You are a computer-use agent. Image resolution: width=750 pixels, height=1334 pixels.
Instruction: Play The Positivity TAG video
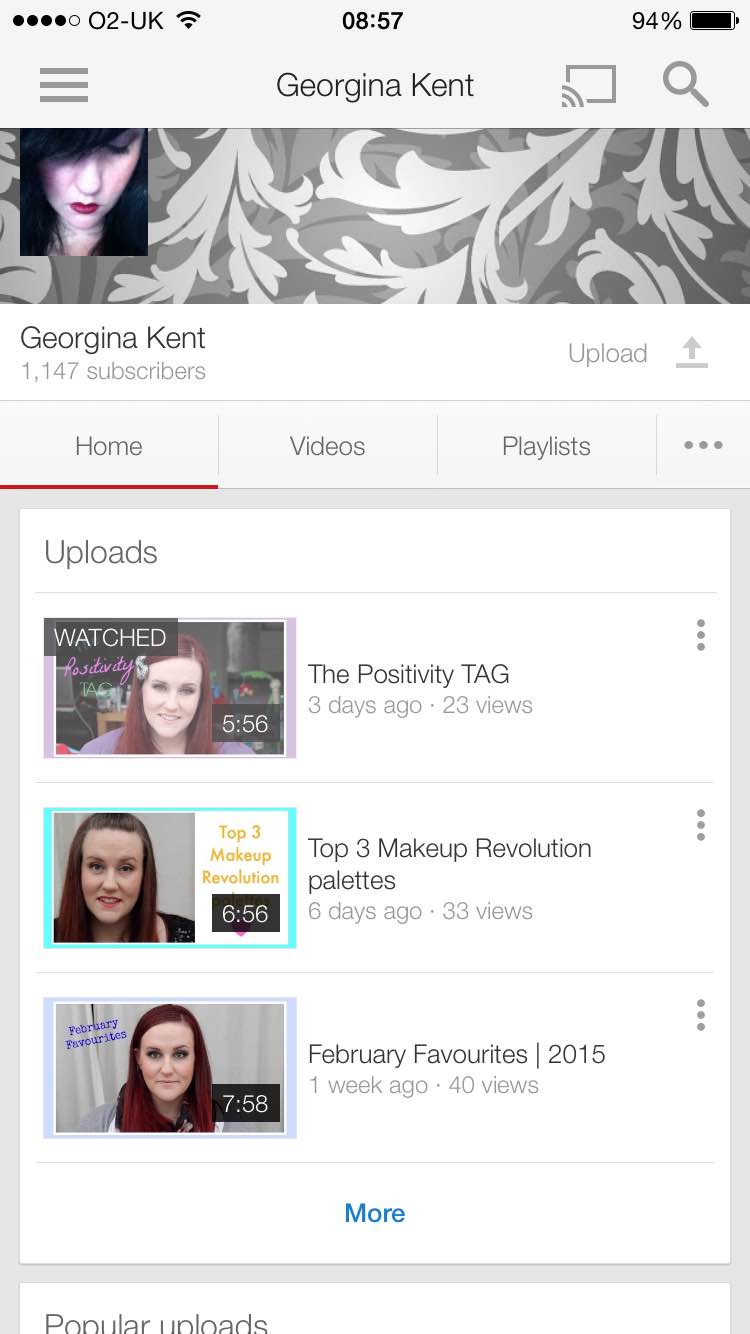pyautogui.click(x=170, y=688)
